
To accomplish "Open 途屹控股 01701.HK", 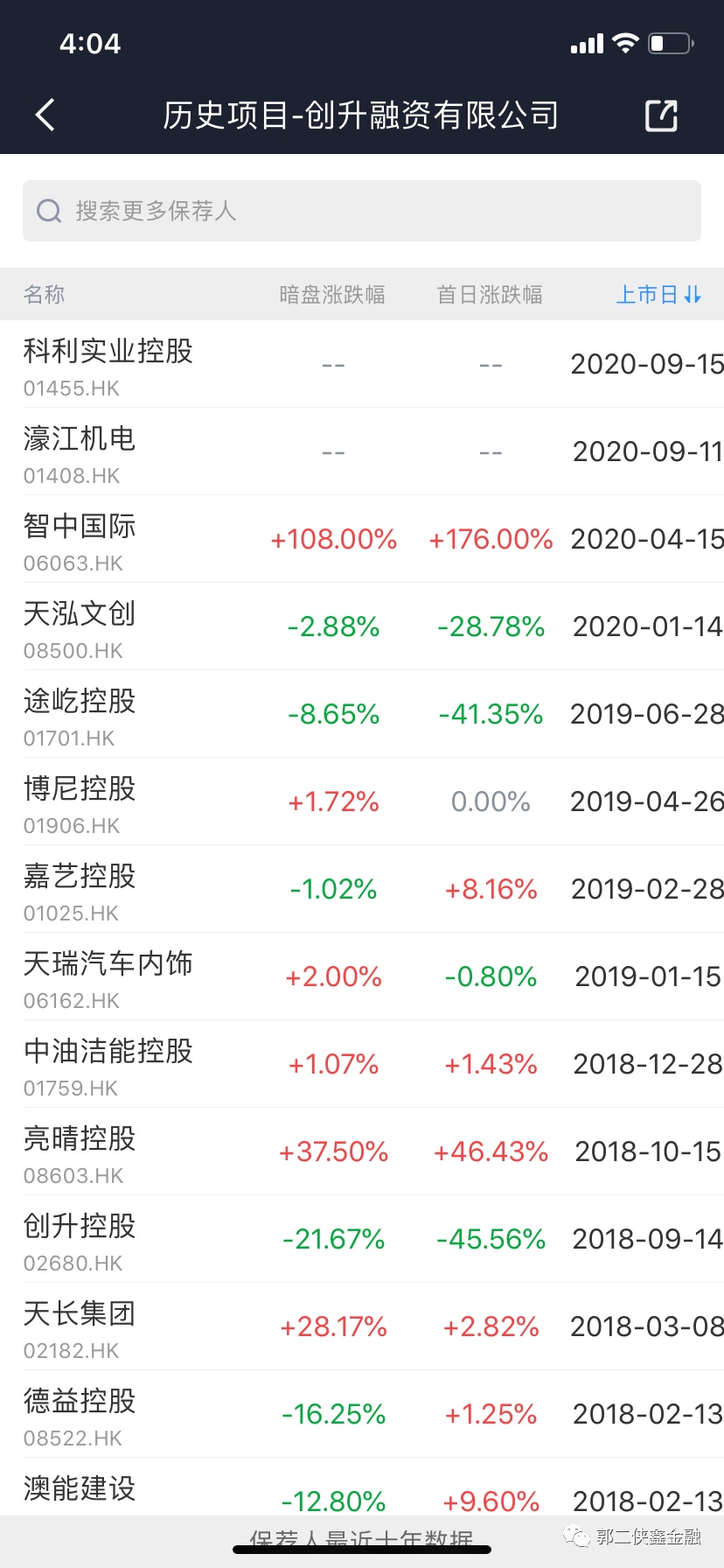I will 80,714.
